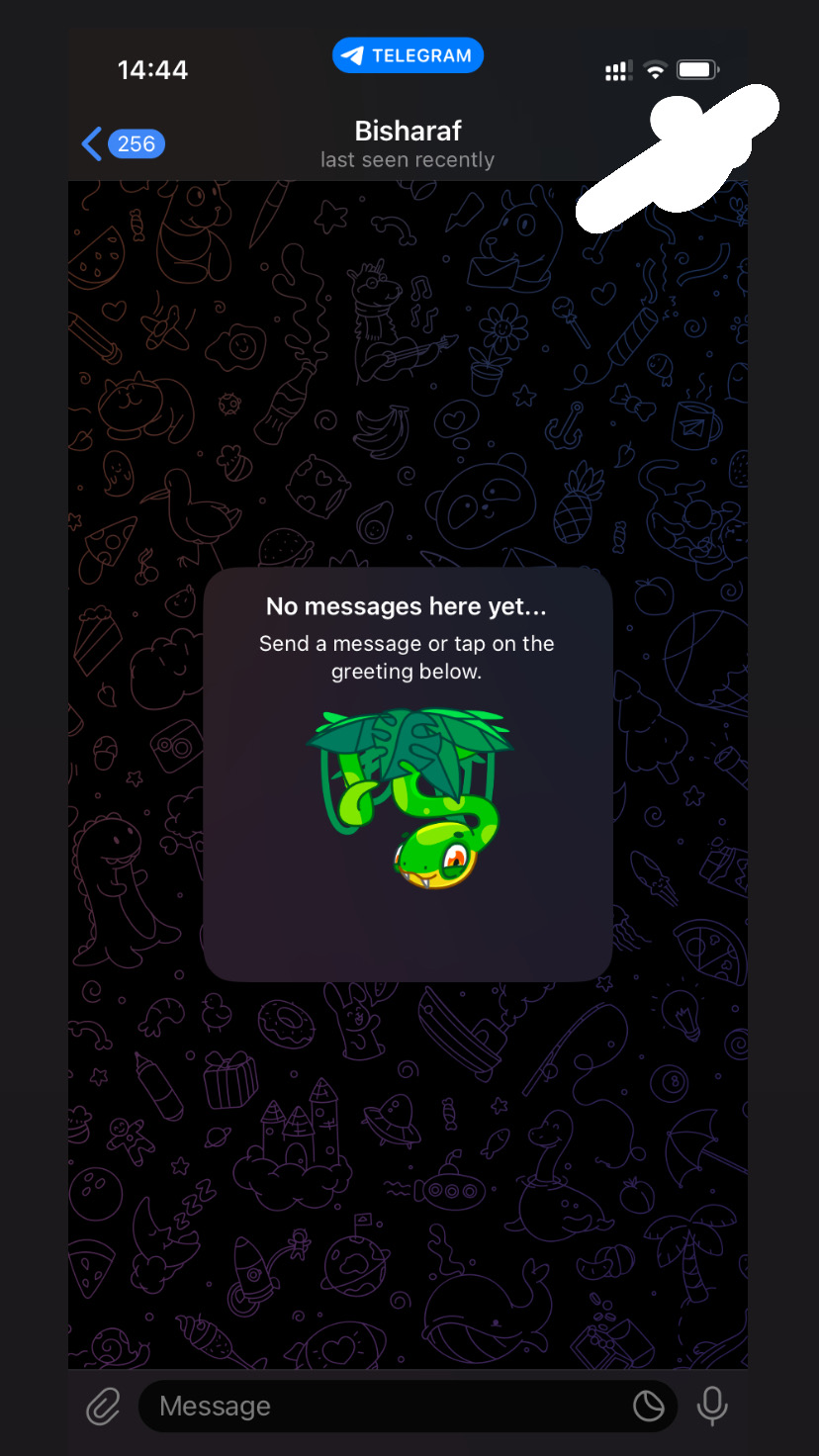Open Bisharaf's profile info

408,143
